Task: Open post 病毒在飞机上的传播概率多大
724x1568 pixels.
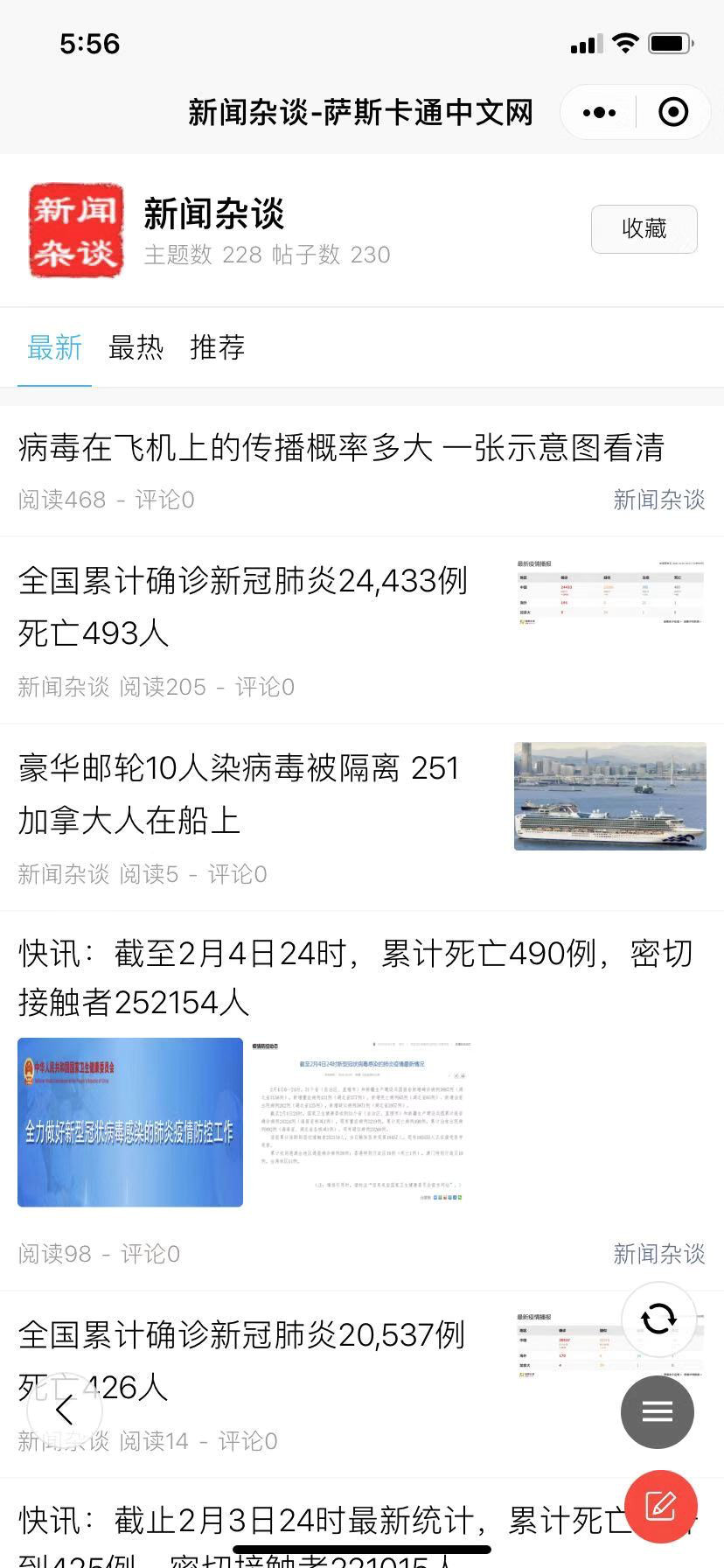Action: pos(341,449)
